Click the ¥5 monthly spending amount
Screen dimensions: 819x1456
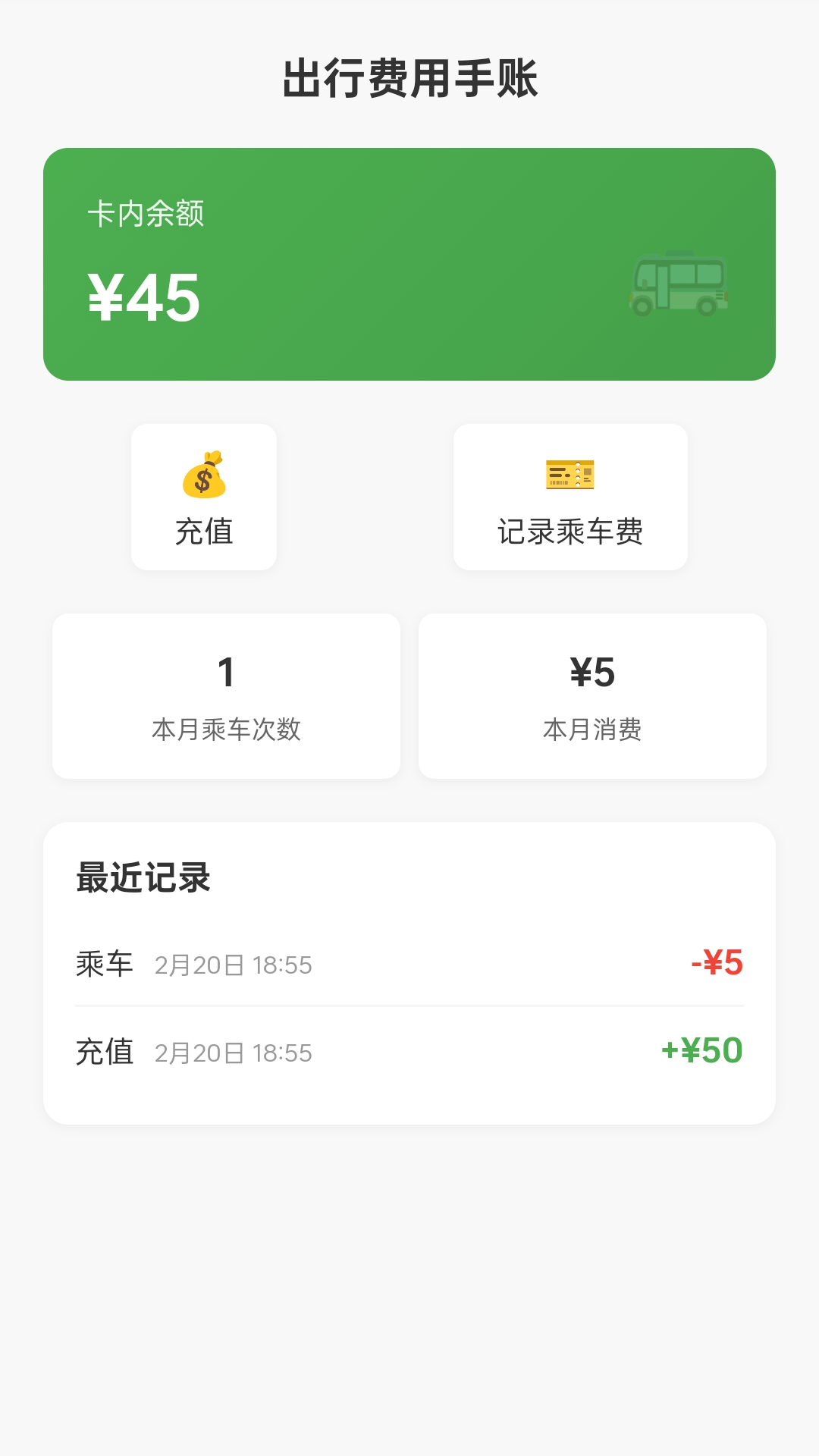(x=593, y=671)
